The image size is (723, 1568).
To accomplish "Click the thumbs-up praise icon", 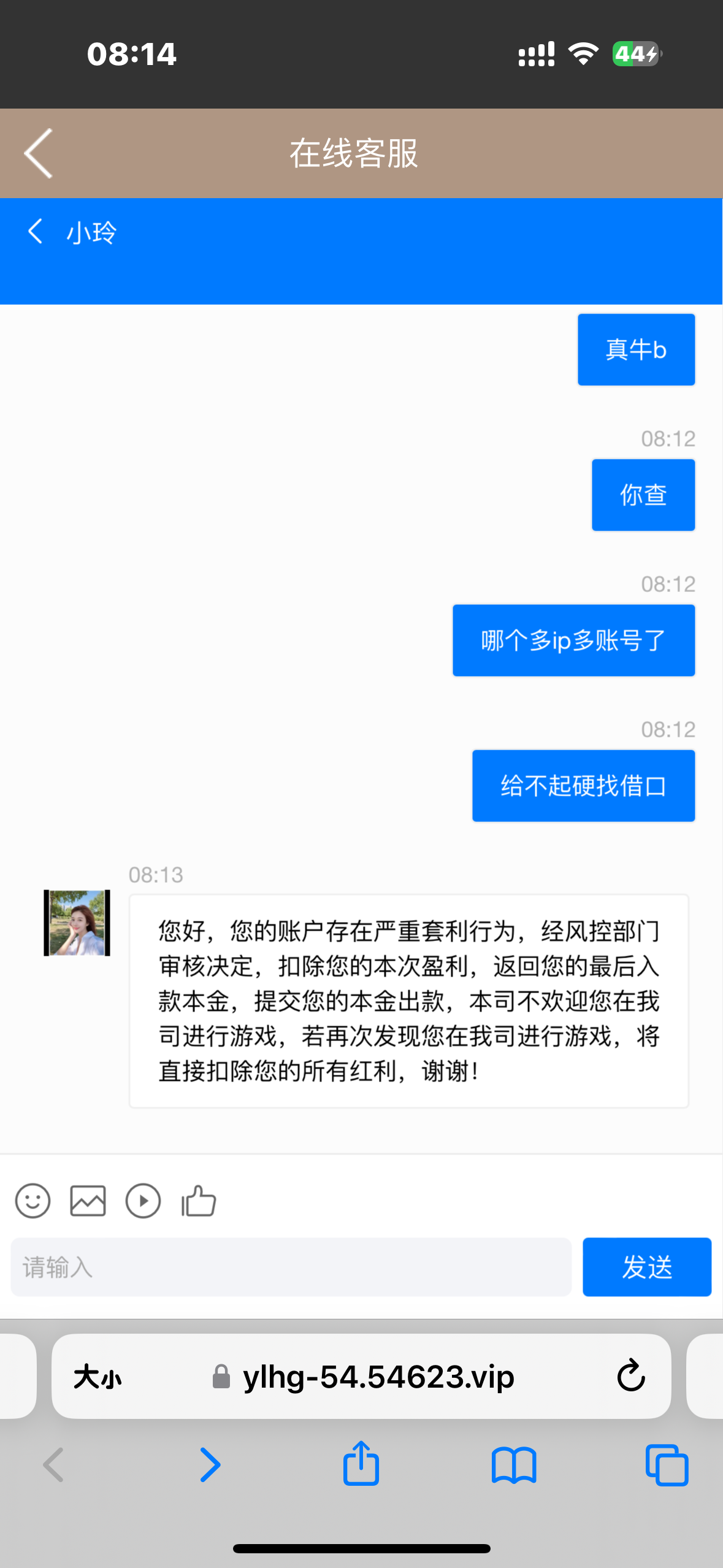I will [197, 1201].
